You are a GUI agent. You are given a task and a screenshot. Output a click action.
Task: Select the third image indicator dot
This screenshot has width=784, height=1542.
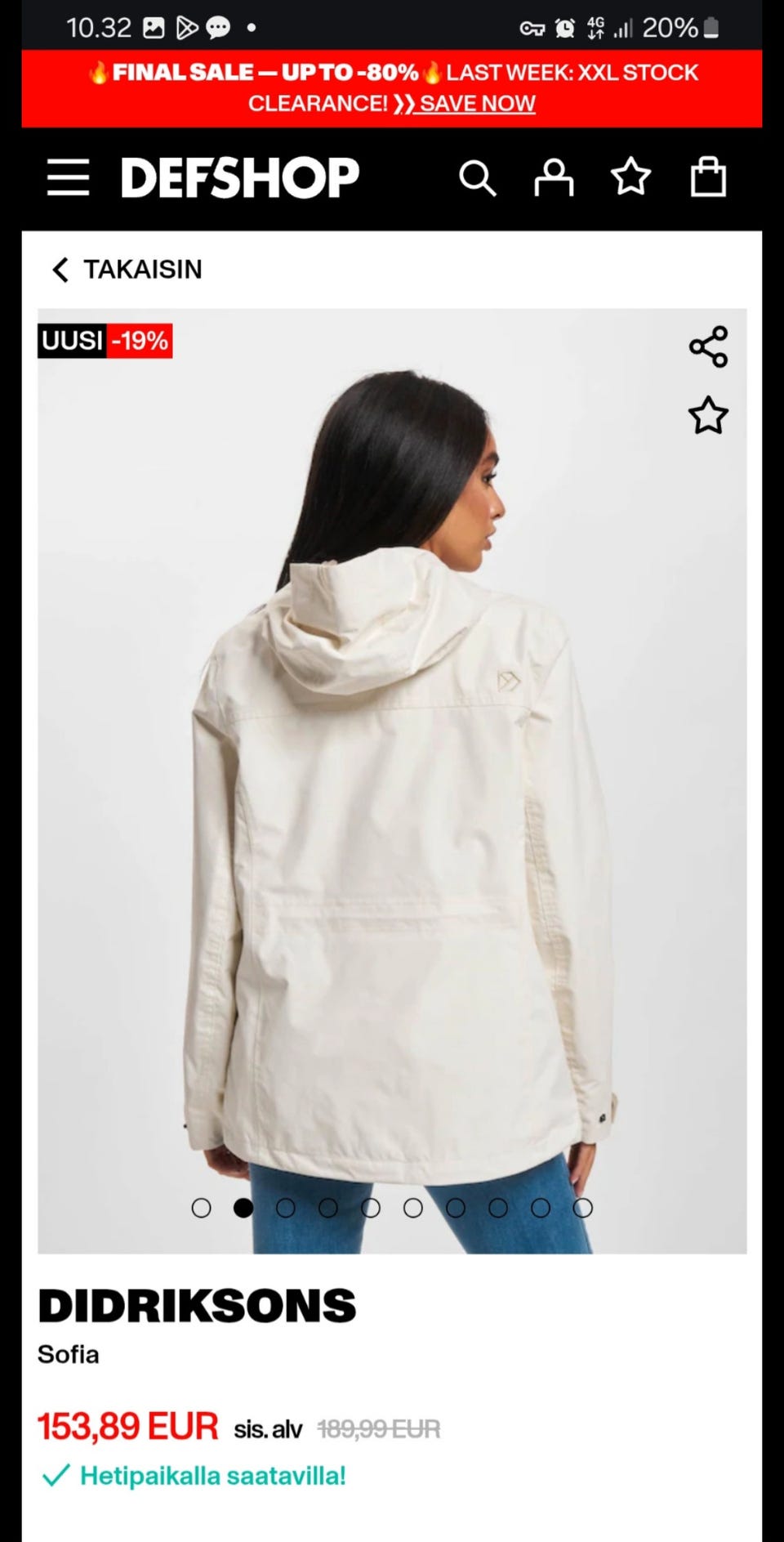pos(286,1208)
